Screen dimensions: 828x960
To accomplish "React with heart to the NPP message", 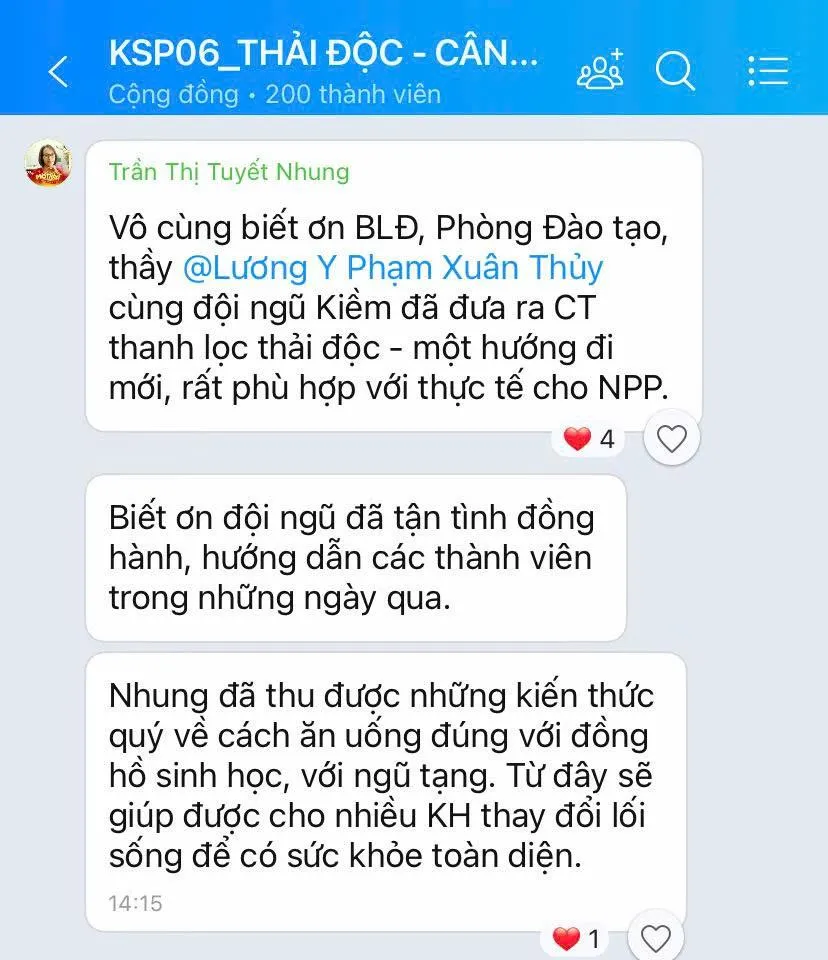I will click(671, 438).
